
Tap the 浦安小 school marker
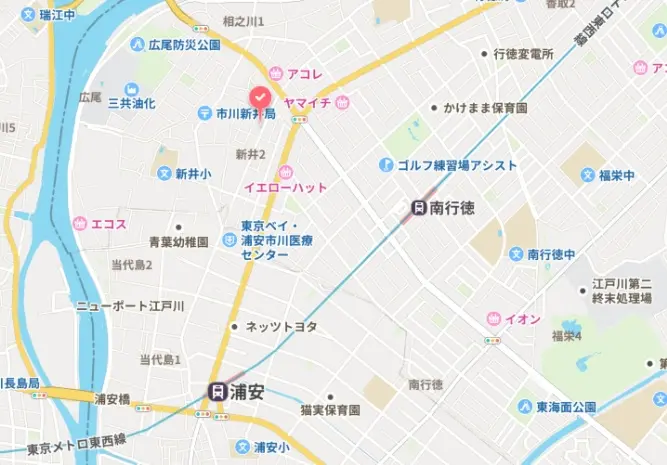[x=241, y=447]
